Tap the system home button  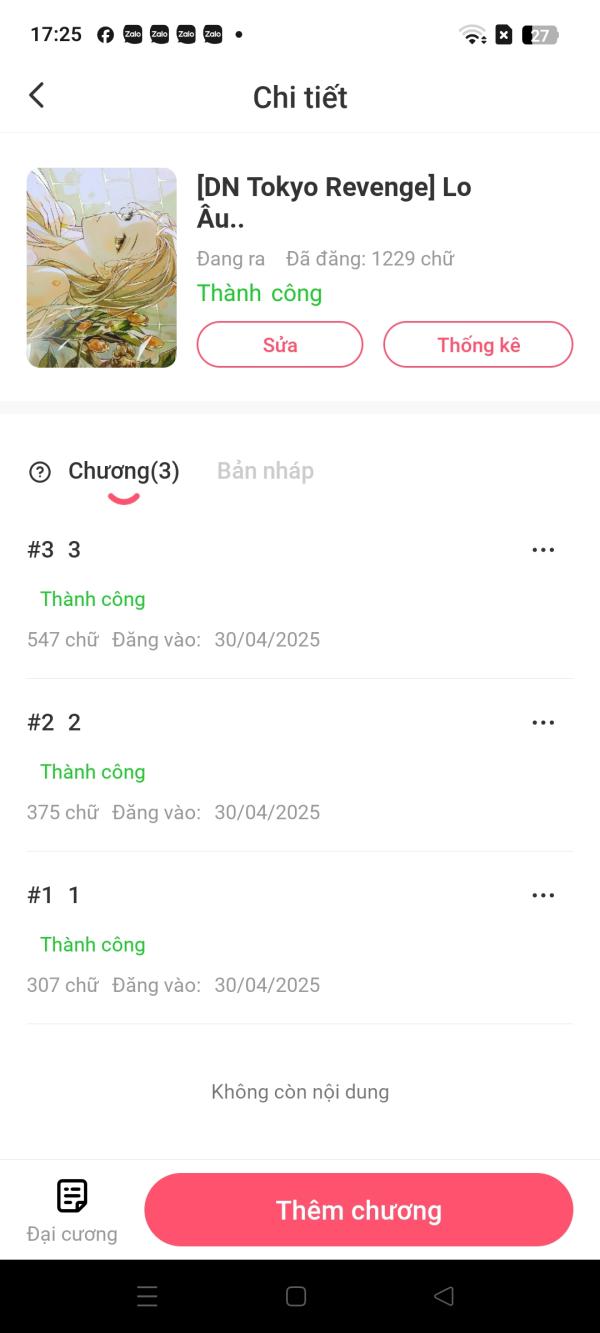[296, 1297]
